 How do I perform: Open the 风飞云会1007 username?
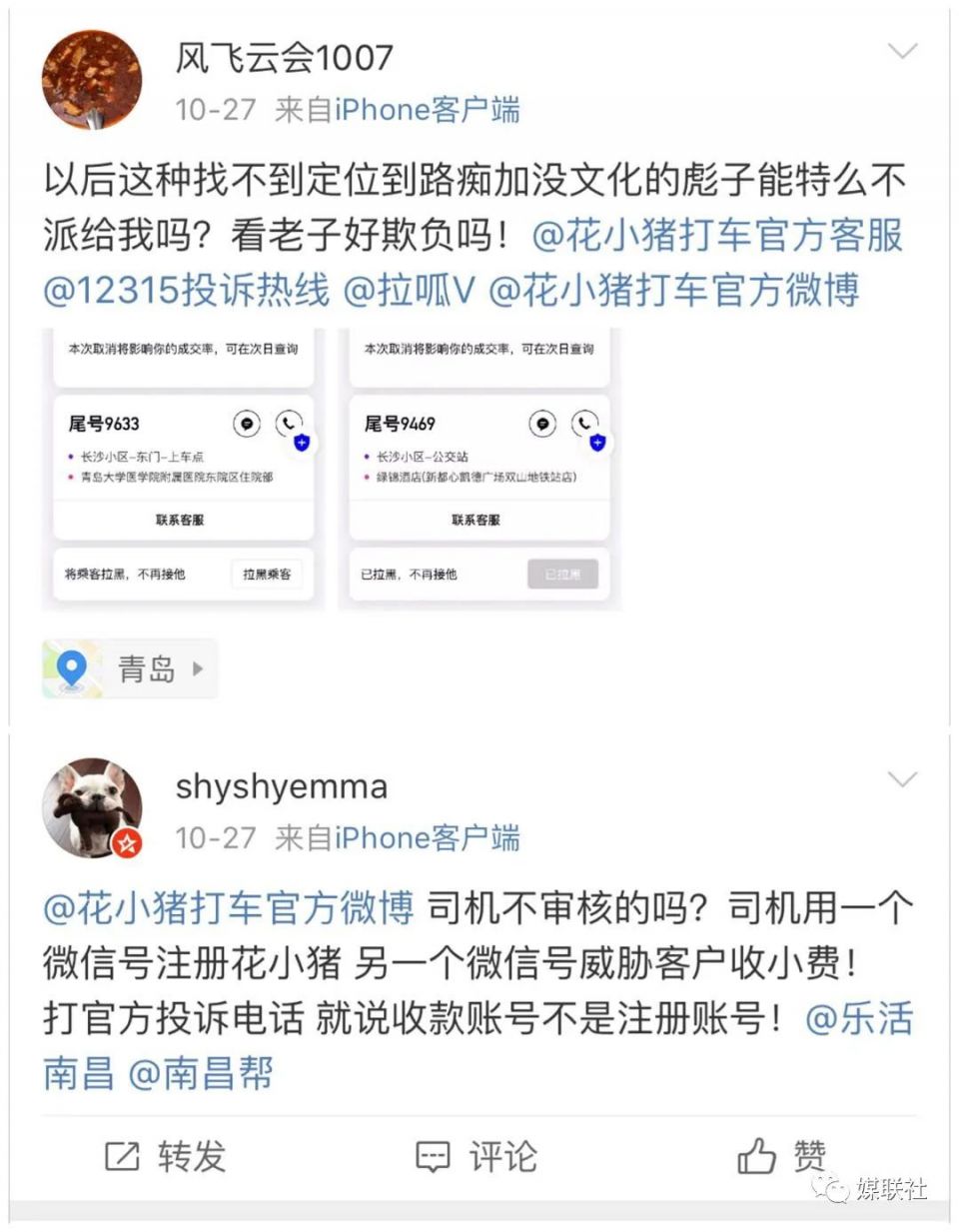(285, 58)
